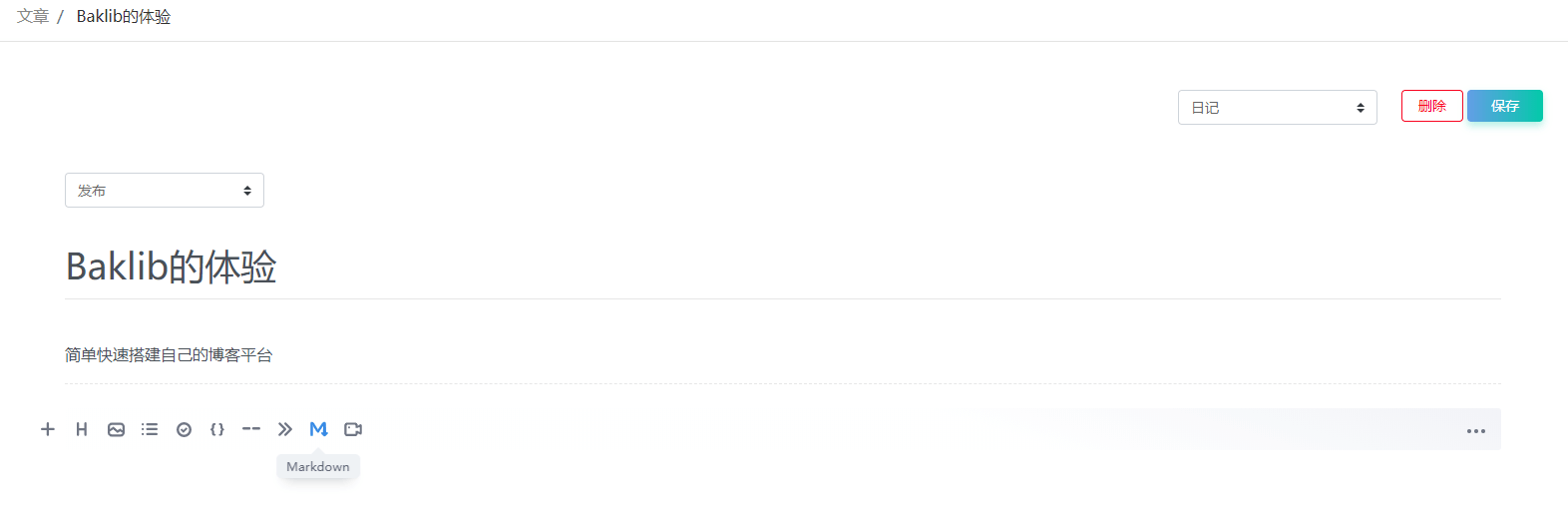
Task: Insert an image block
Action: pyautogui.click(x=116, y=429)
